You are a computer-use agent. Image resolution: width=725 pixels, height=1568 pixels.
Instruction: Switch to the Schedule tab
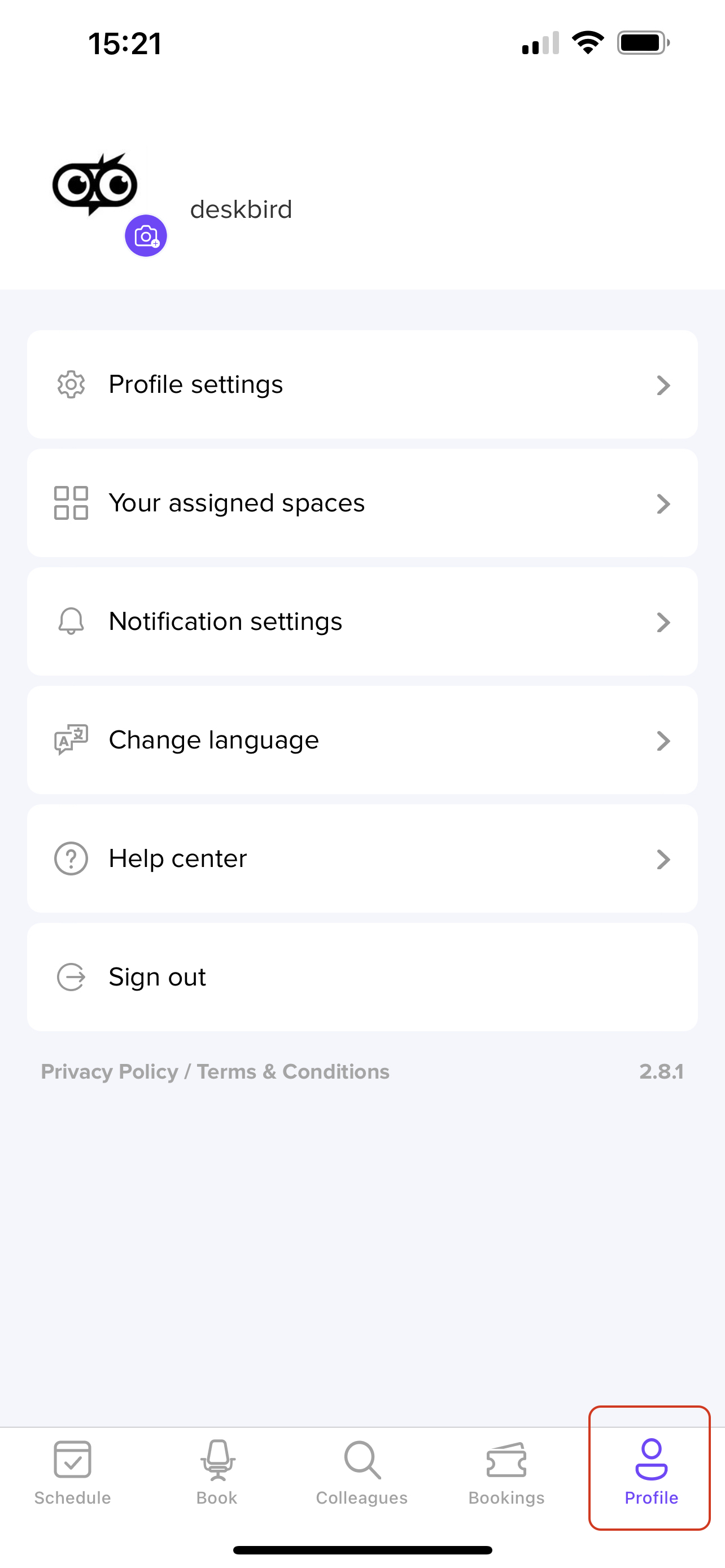pyautogui.click(x=72, y=1472)
